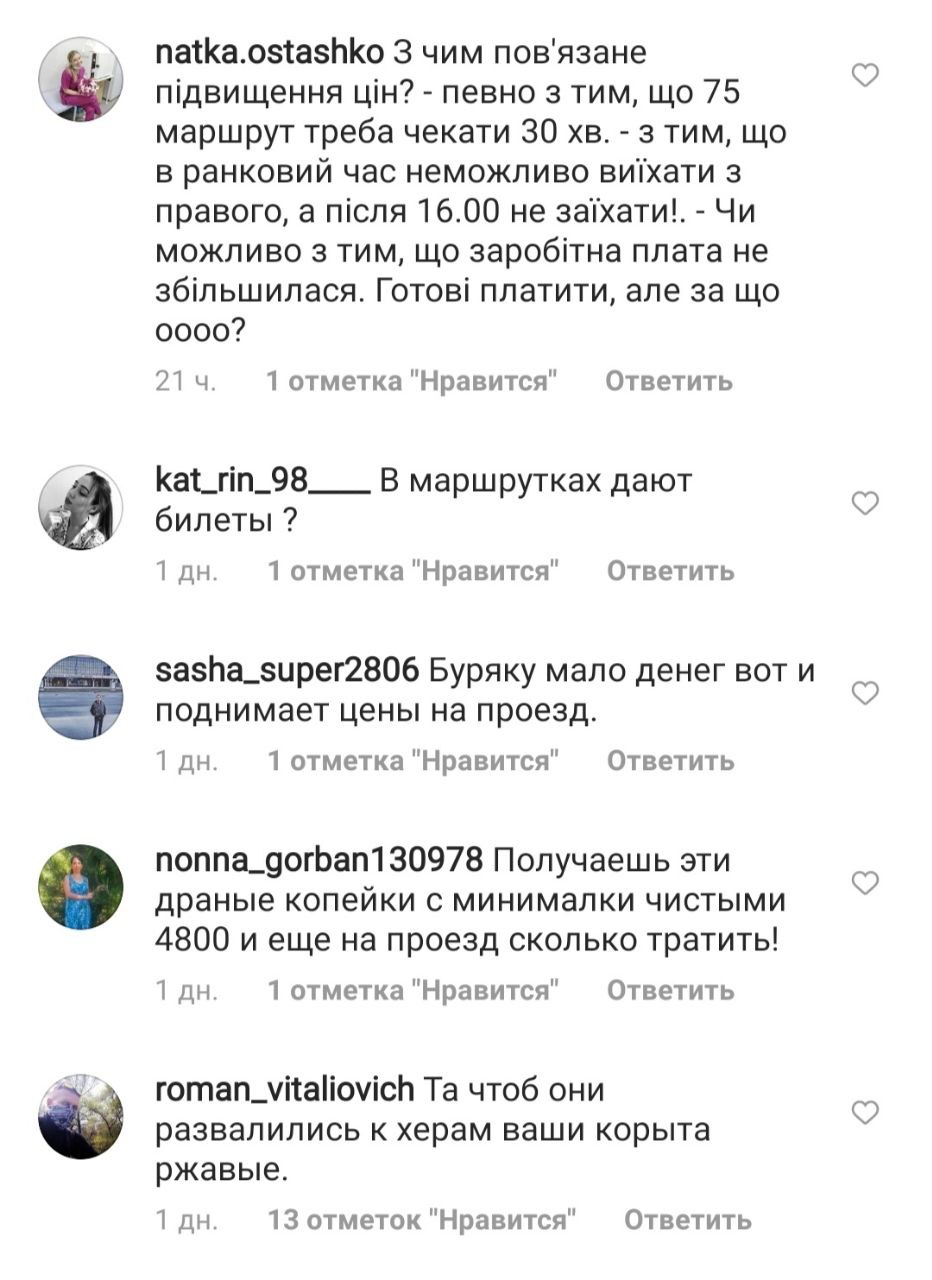Reply to roman_vitaliovich's comment
Viewport: 932px width, 1280px height.
tap(687, 1220)
